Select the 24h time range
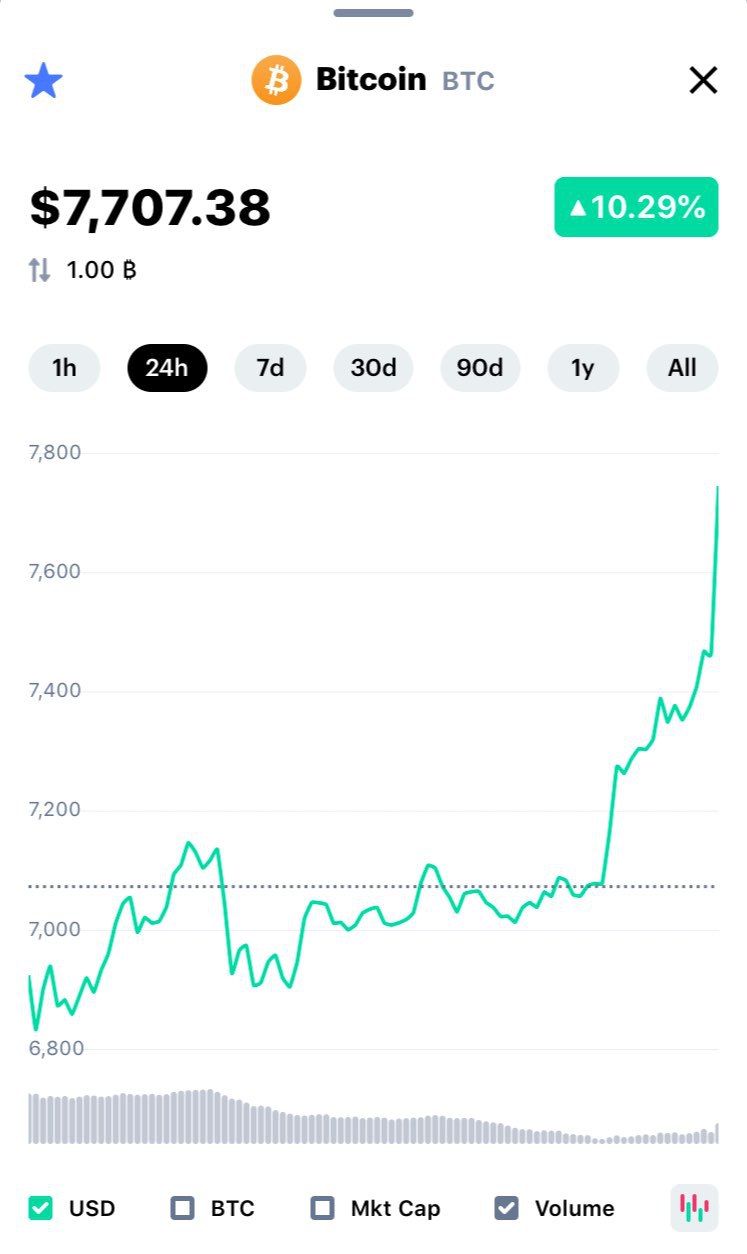Screen dimensions: 747x1254 167,368
